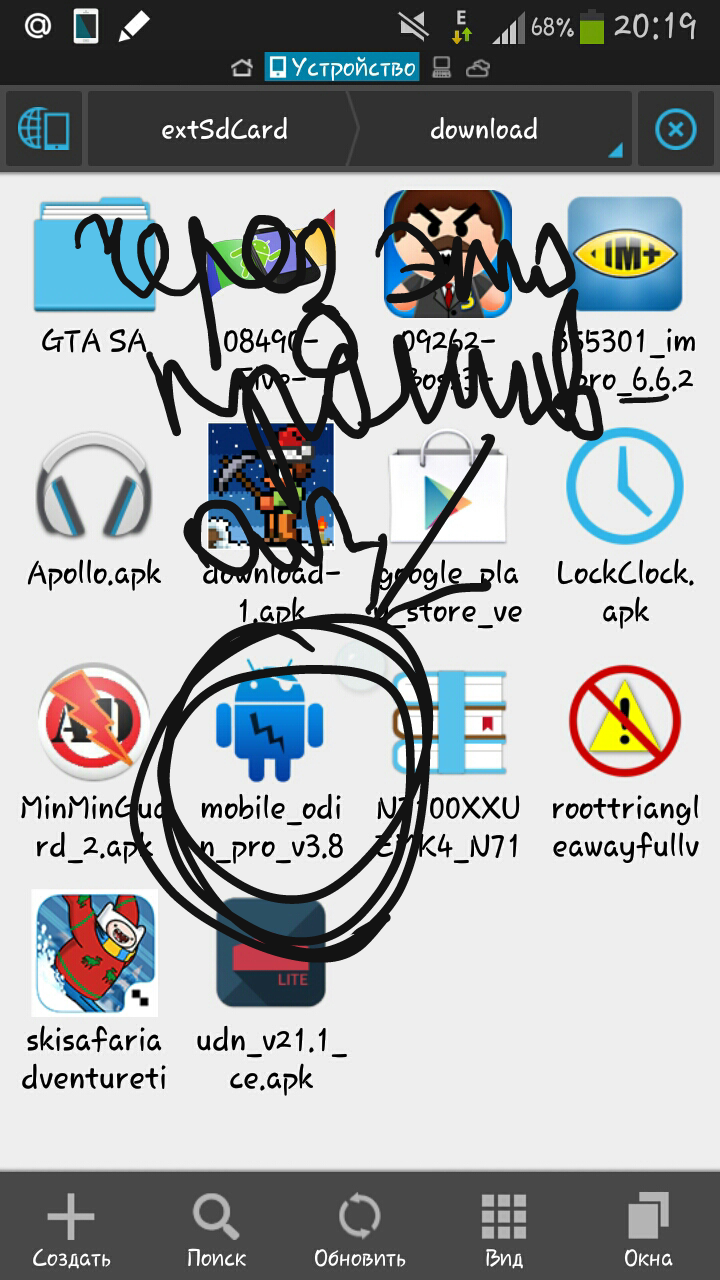
Task: Open the GTA SA folder
Action: point(93,260)
